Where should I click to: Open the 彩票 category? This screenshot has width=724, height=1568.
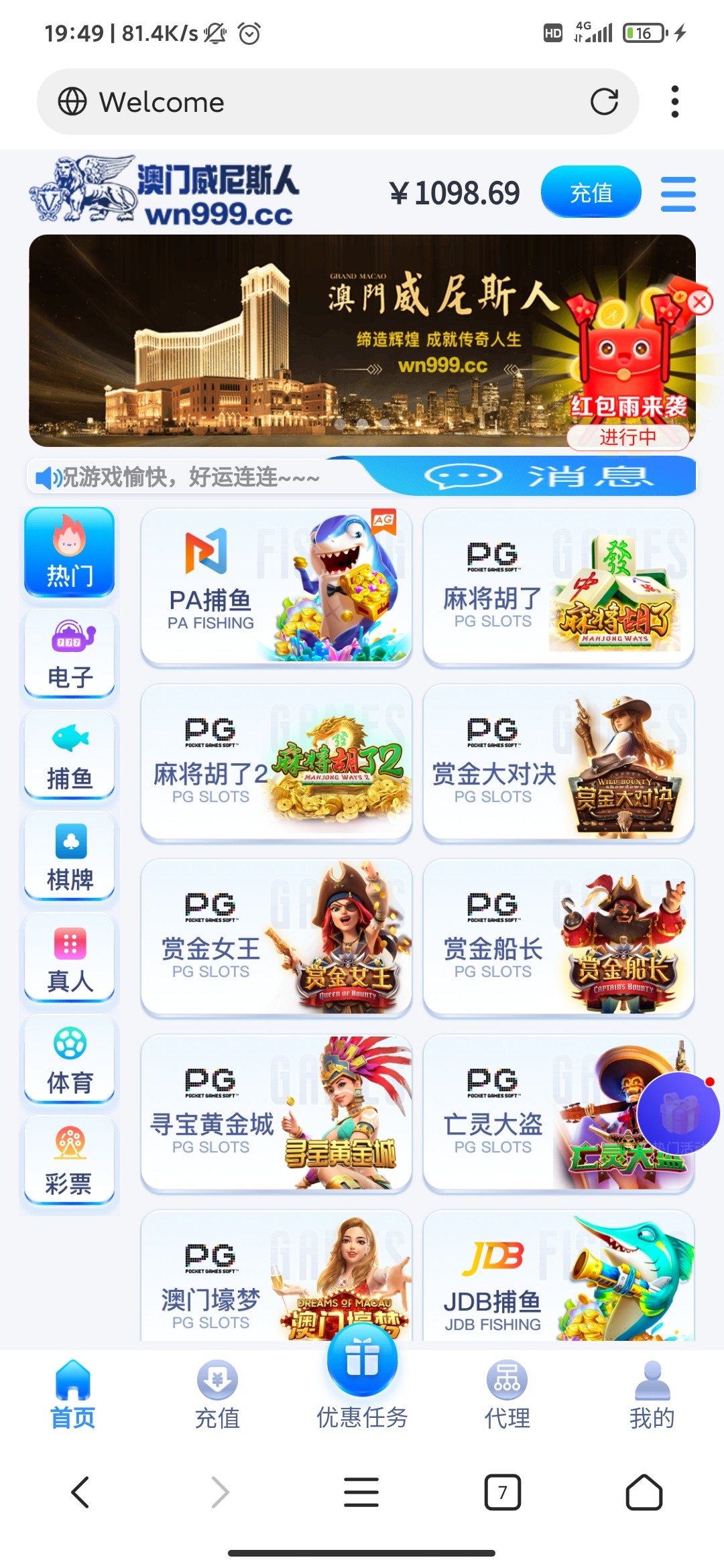click(70, 1162)
